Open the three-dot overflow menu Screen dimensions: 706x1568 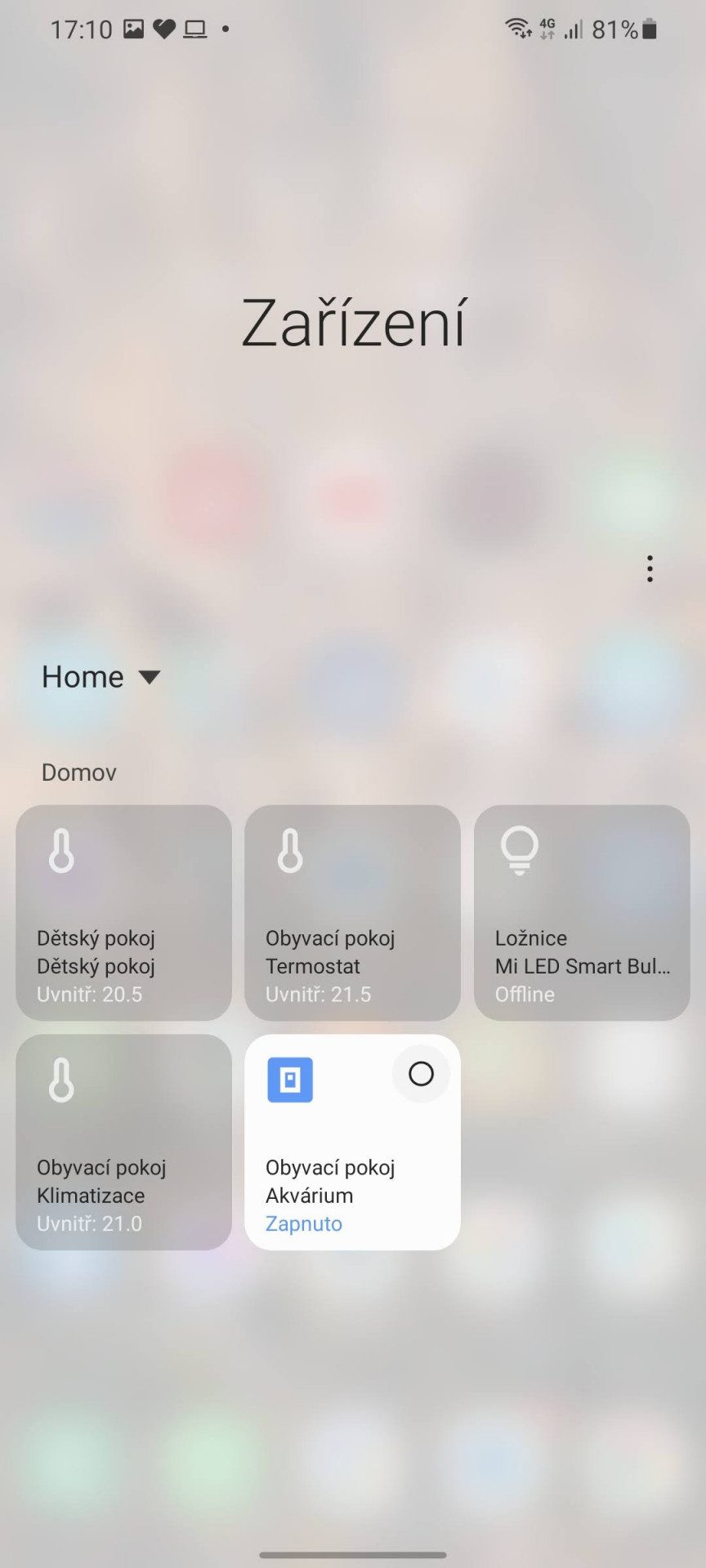[x=650, y=568]
